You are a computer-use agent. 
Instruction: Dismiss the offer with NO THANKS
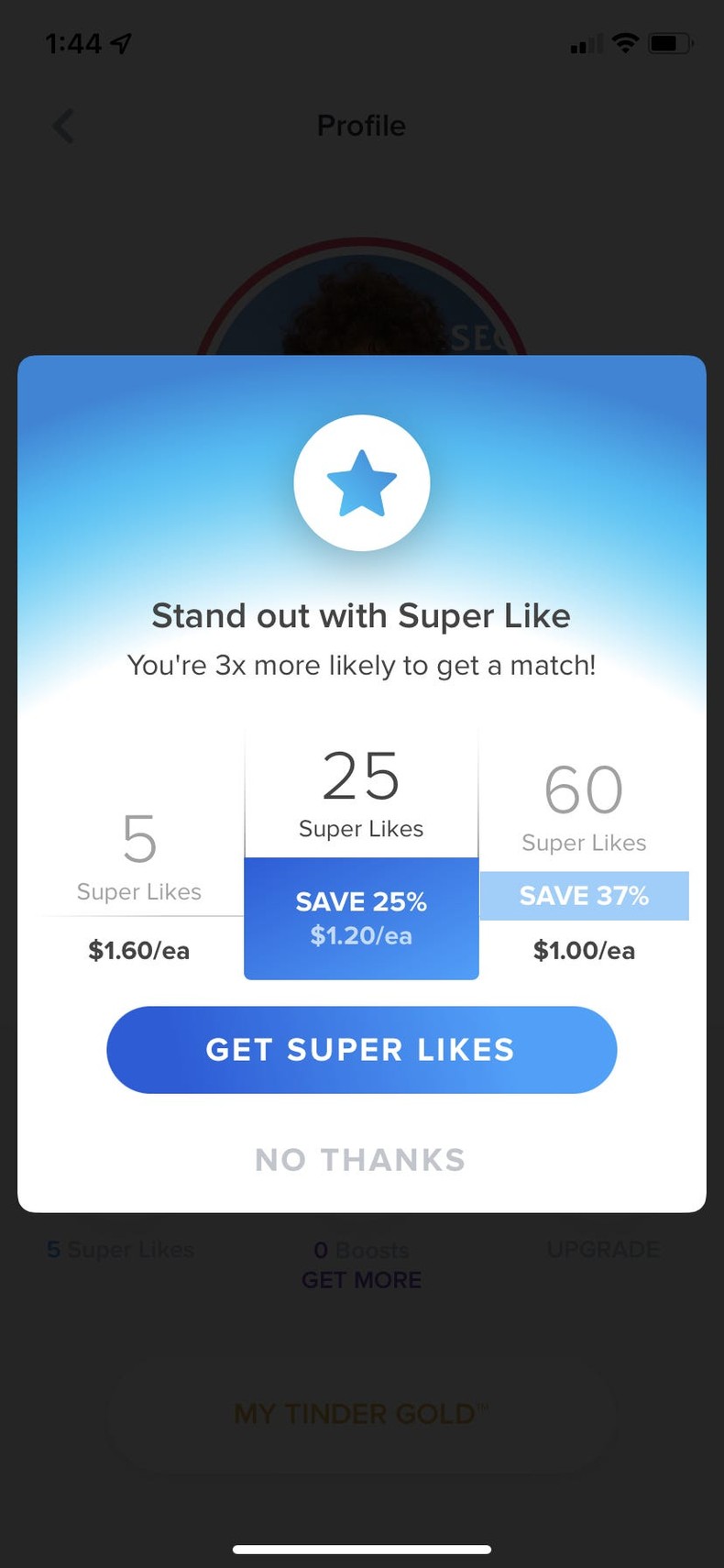(361, 1159)
